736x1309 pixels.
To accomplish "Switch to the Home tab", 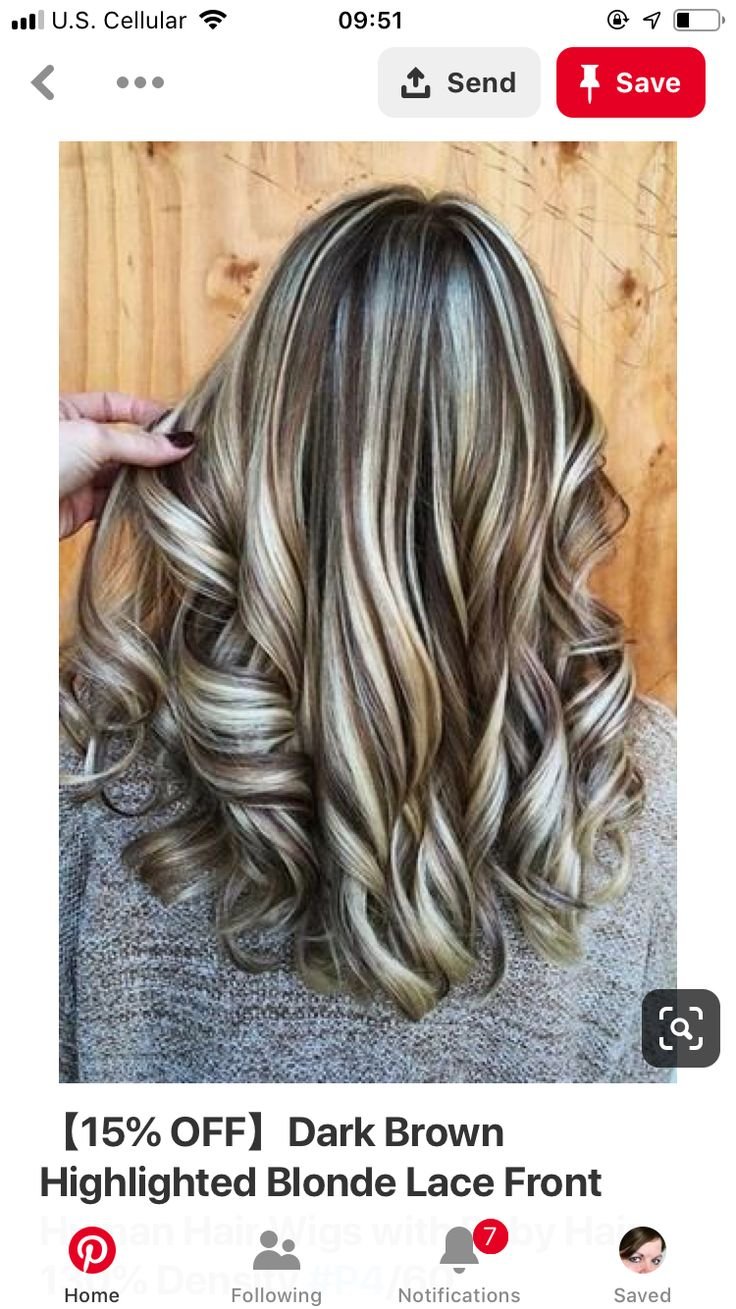I will [92, 1265].
